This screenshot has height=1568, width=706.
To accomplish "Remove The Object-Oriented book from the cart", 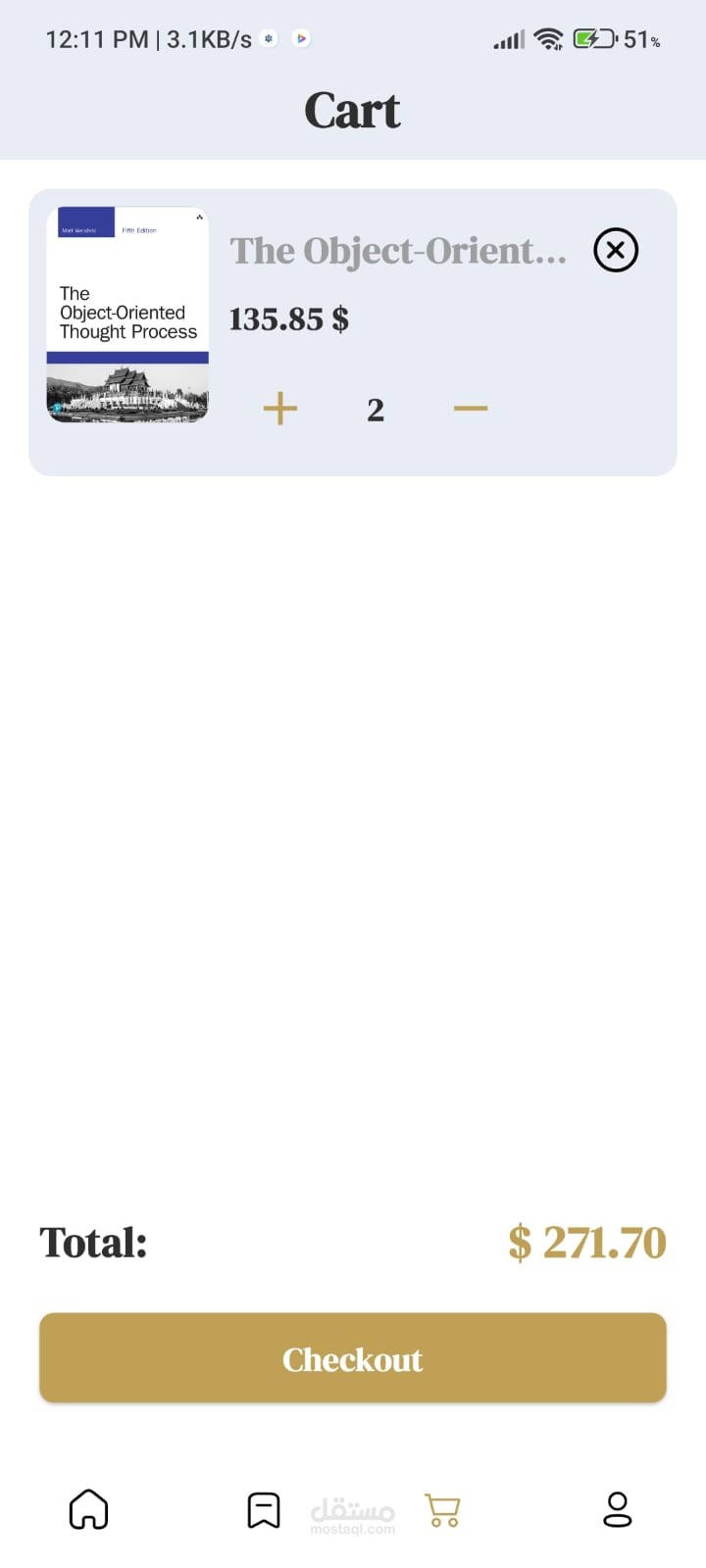I will (616, 250).
